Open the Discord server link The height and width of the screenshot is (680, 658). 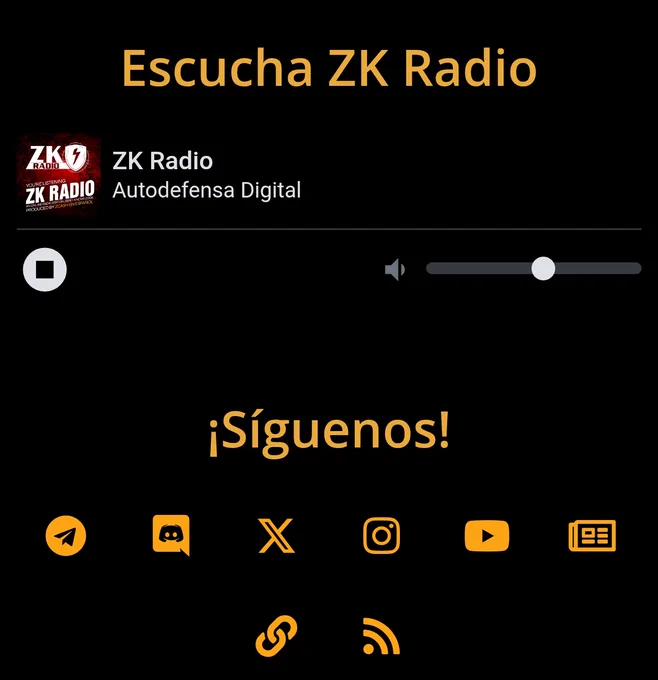pos(171,535)
